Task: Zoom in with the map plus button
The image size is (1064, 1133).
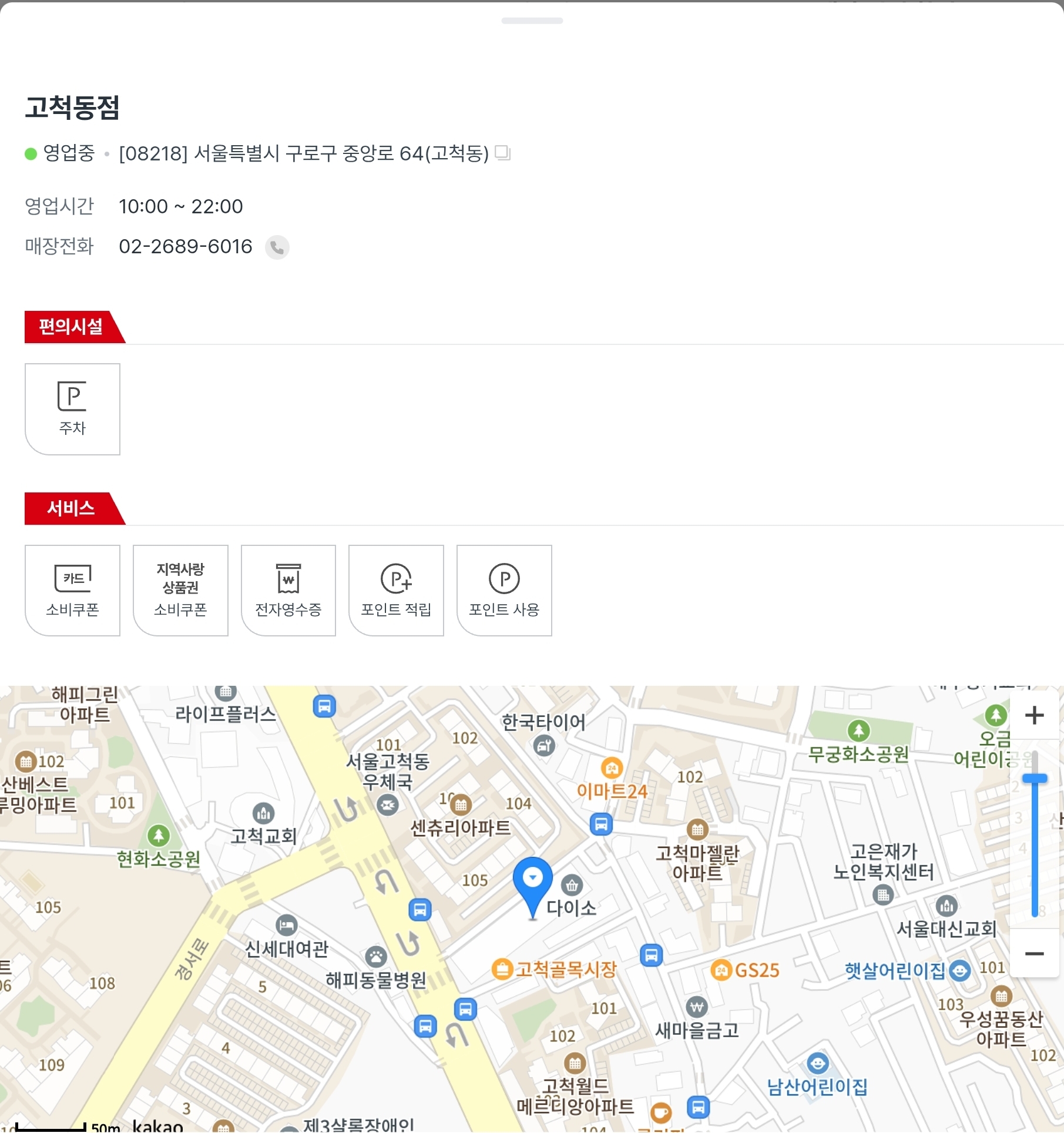Action: (1035, 715)
